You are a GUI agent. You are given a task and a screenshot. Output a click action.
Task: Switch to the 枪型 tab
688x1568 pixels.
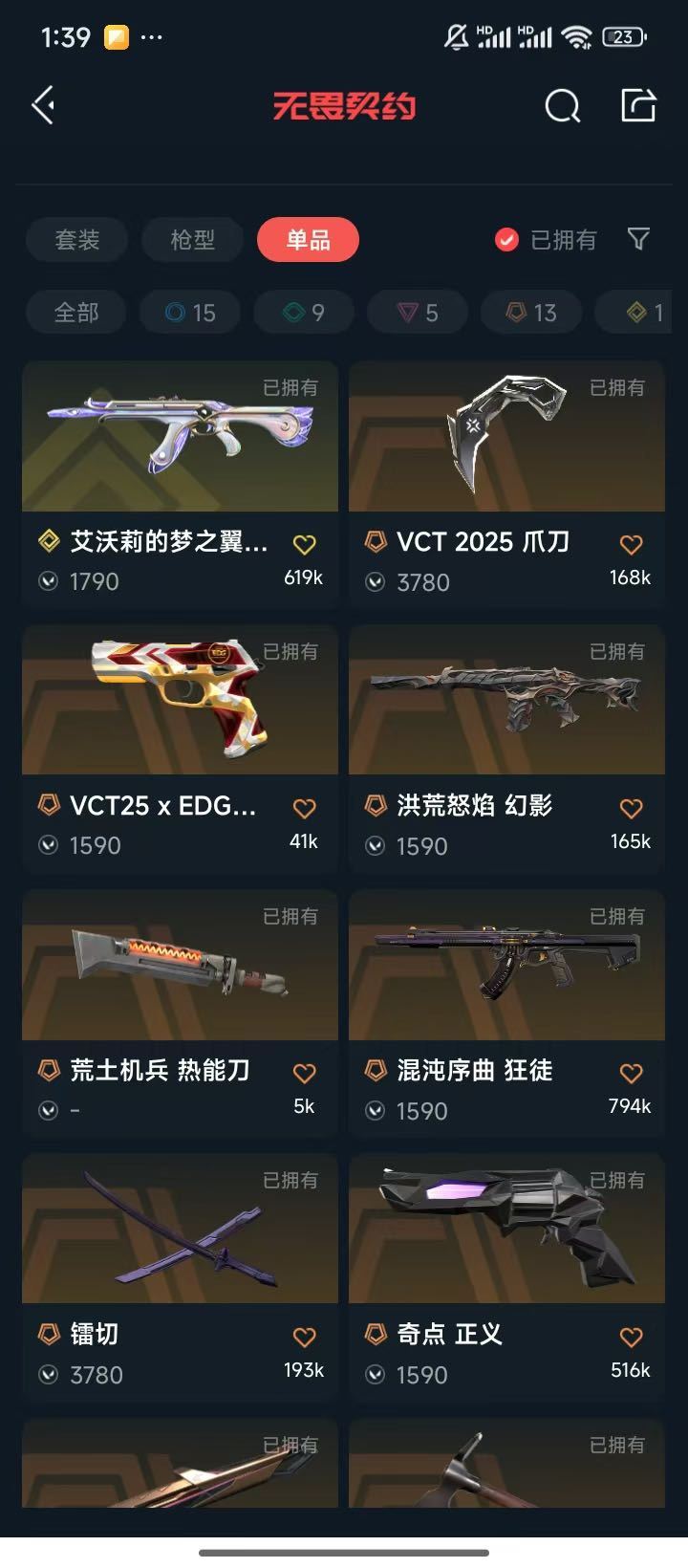click(x=193, y=239)
